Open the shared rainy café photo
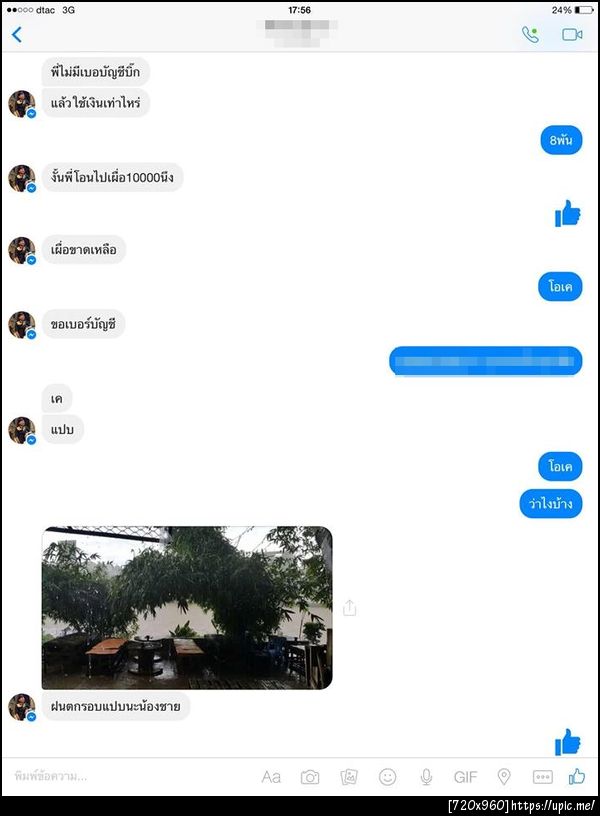 187,607
